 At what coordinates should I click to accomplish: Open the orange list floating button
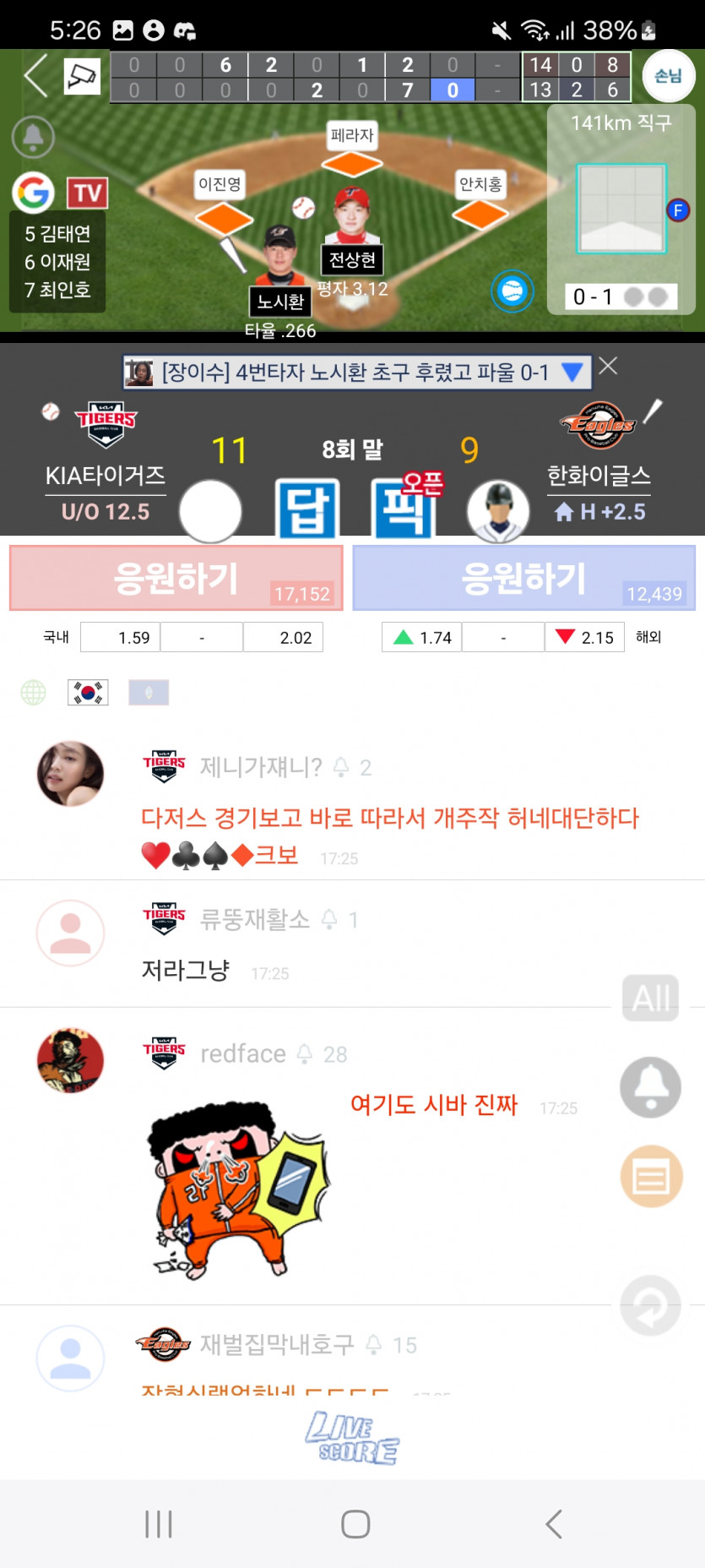click(651, 1176)
